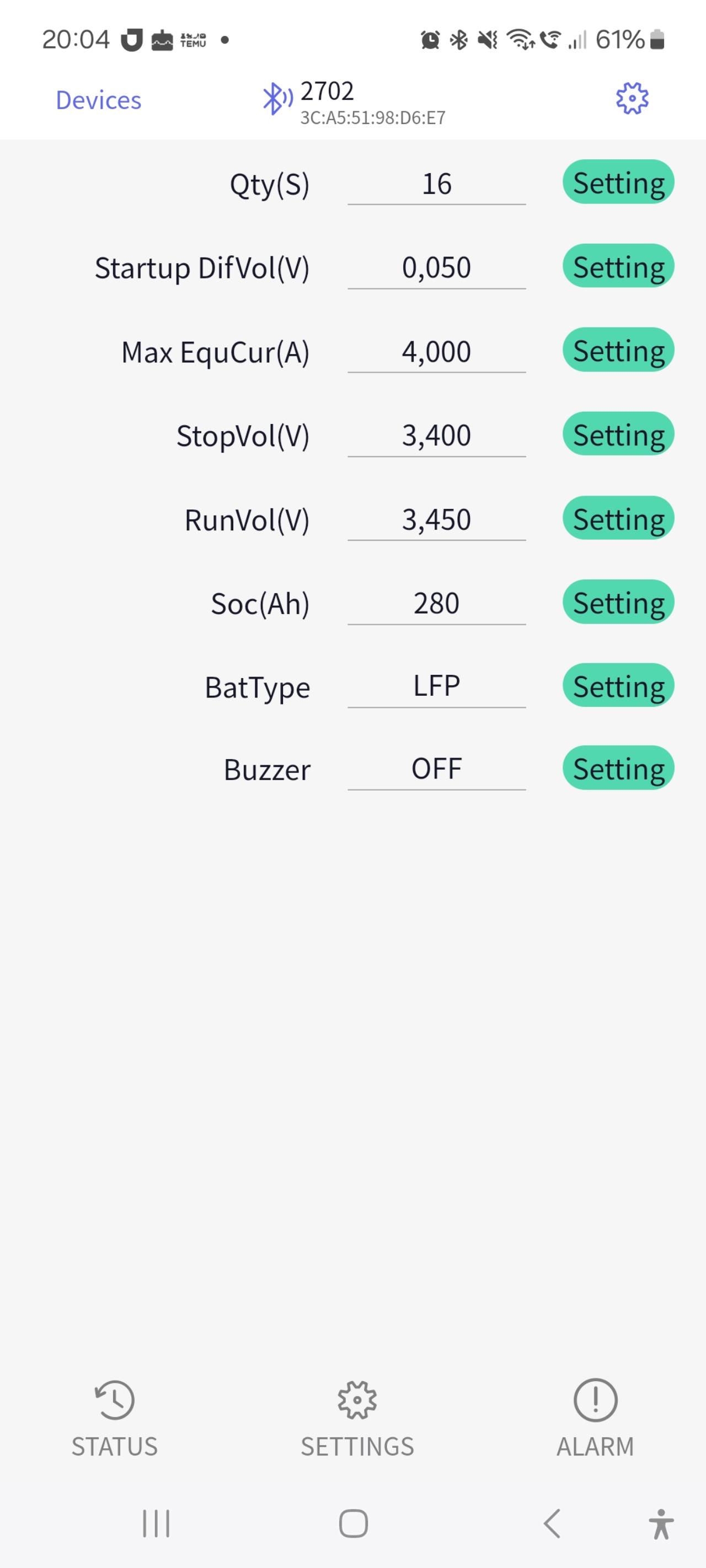Edit the Soc(Ah) value 280
706x1568 pixels.
pos(437,604)
